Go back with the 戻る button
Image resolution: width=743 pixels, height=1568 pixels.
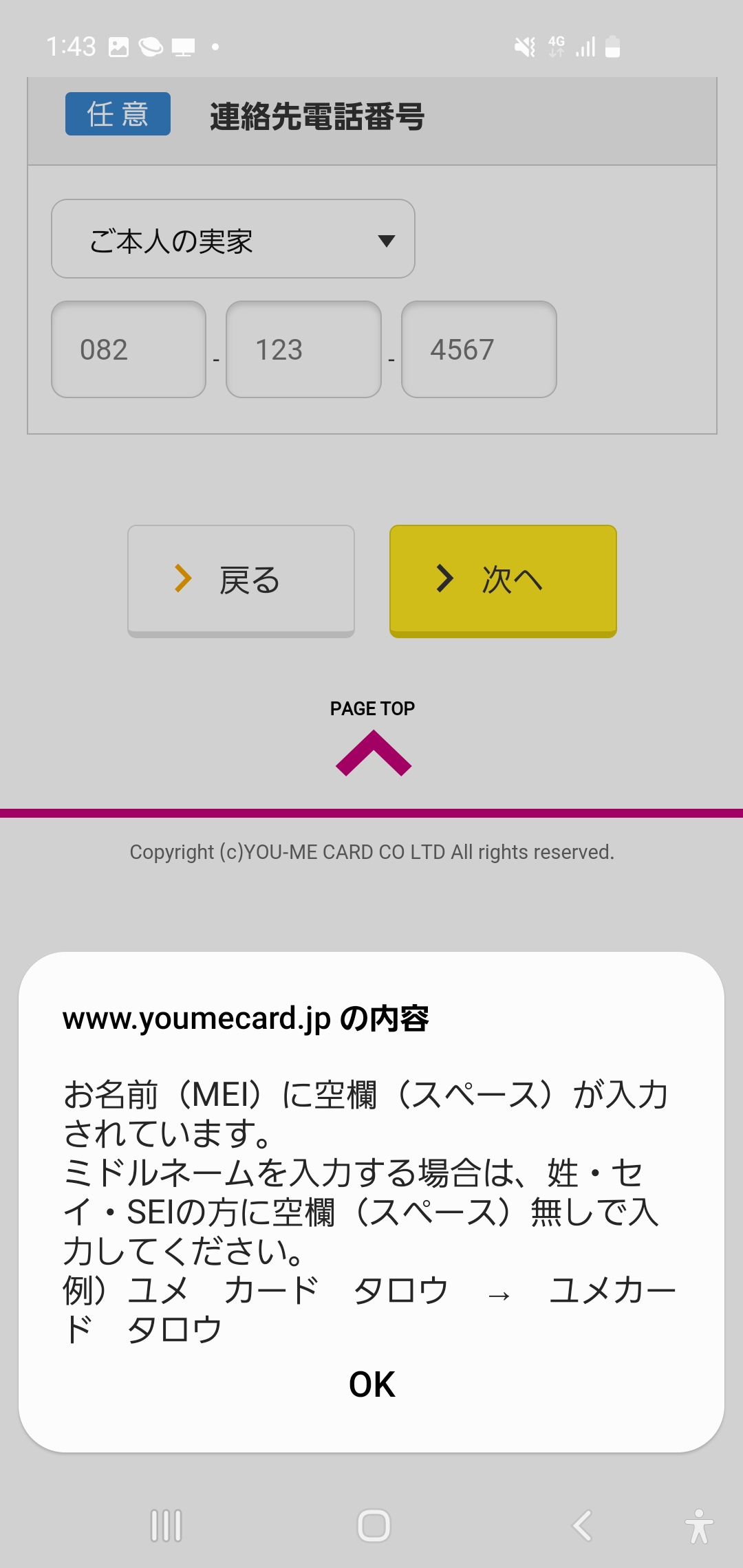[x=241, y=581]
